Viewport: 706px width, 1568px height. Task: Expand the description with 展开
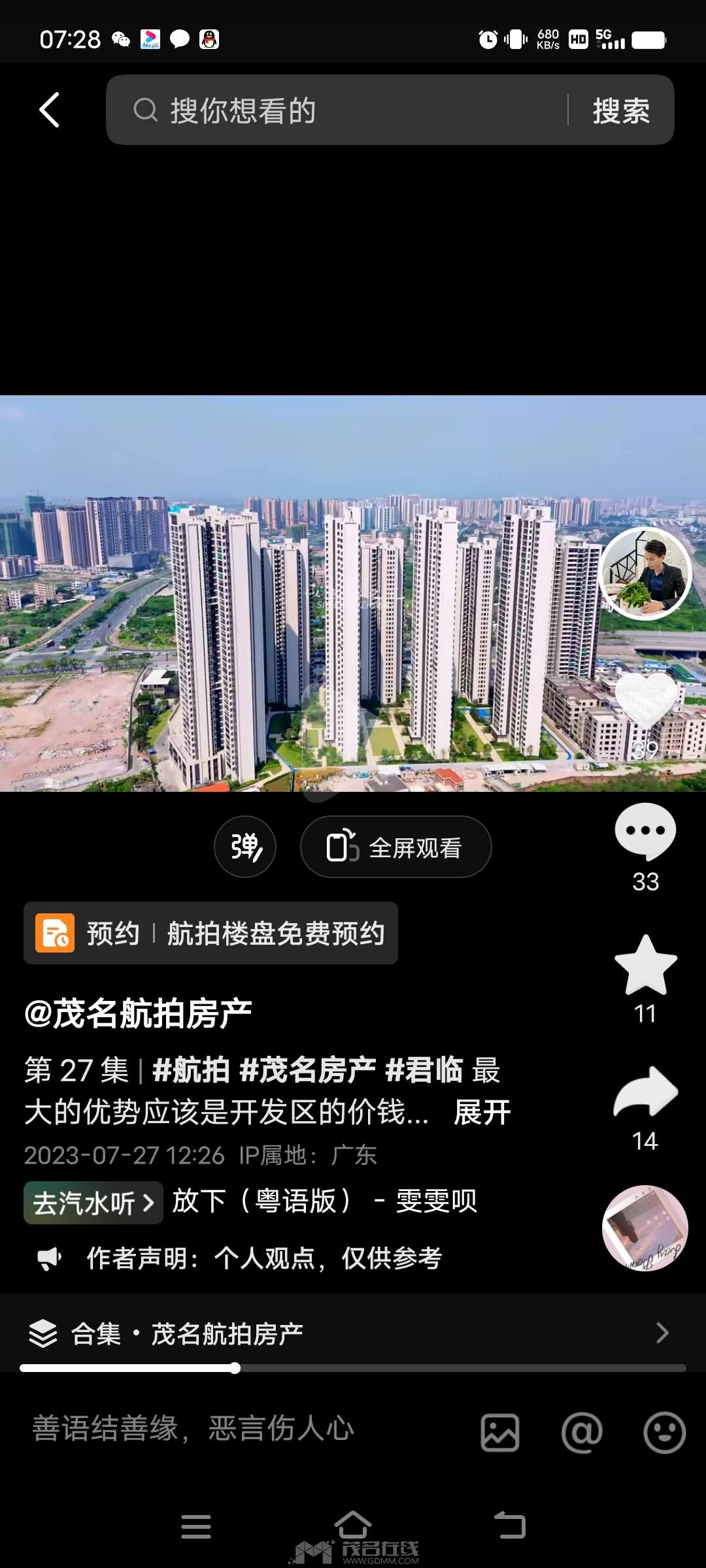482,1112
